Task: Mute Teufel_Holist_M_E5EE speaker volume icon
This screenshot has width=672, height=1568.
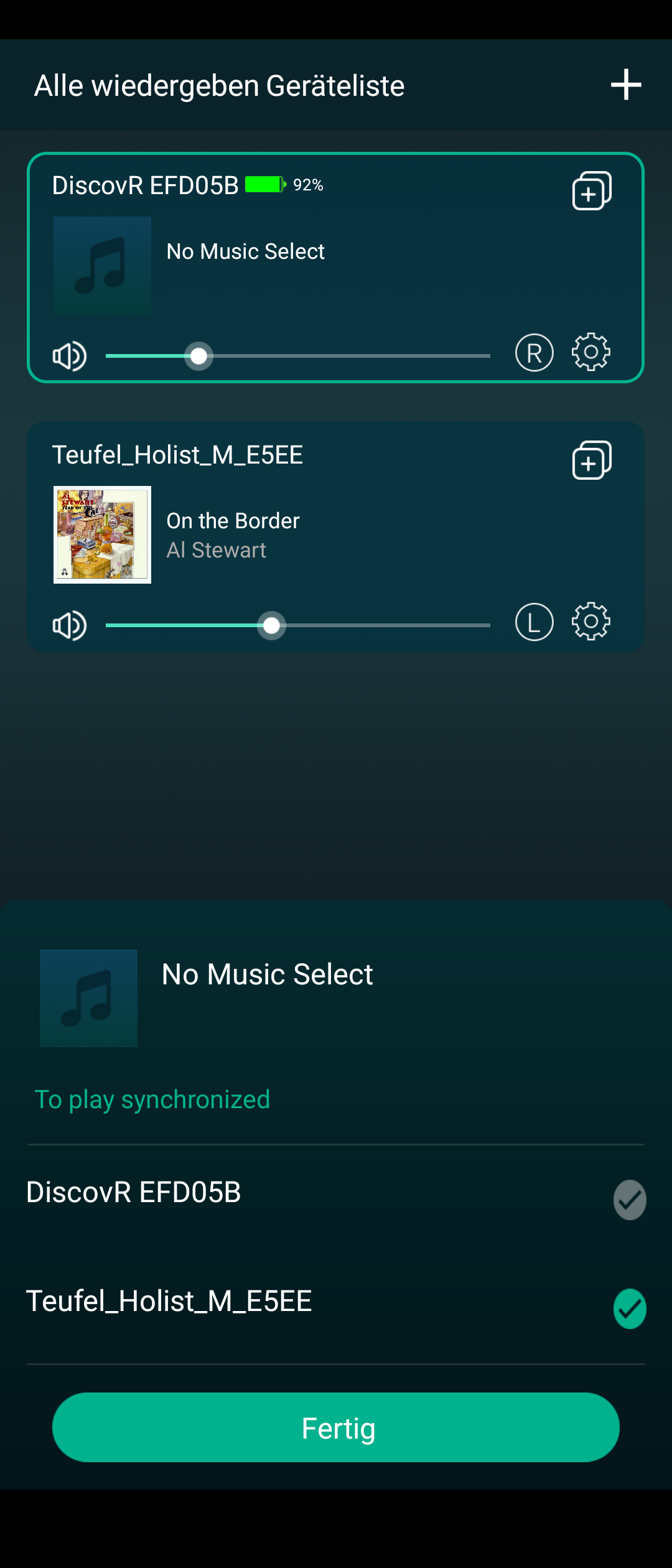Action: (x=69, y=625)
